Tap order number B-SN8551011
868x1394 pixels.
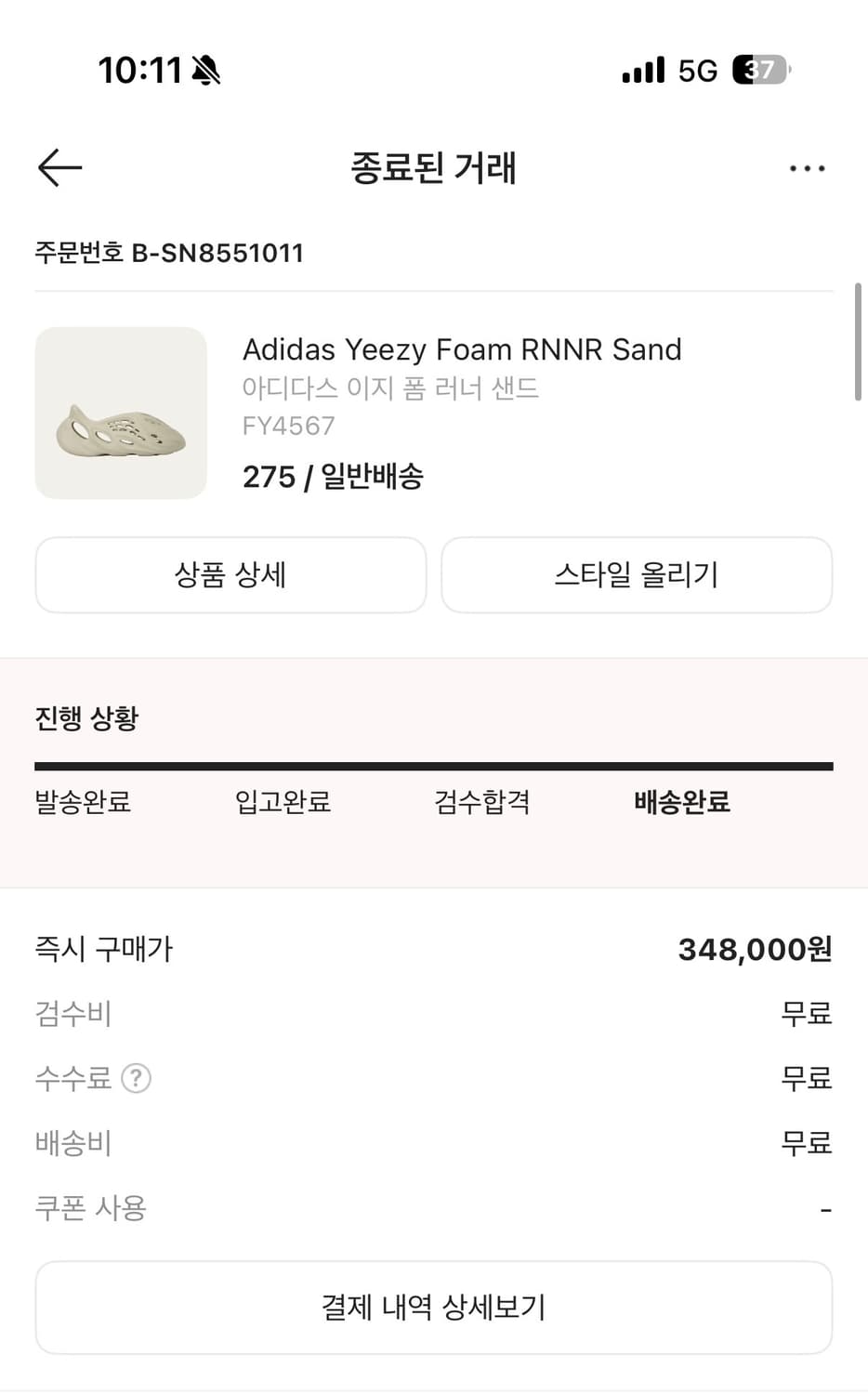[x=169, y=253]
